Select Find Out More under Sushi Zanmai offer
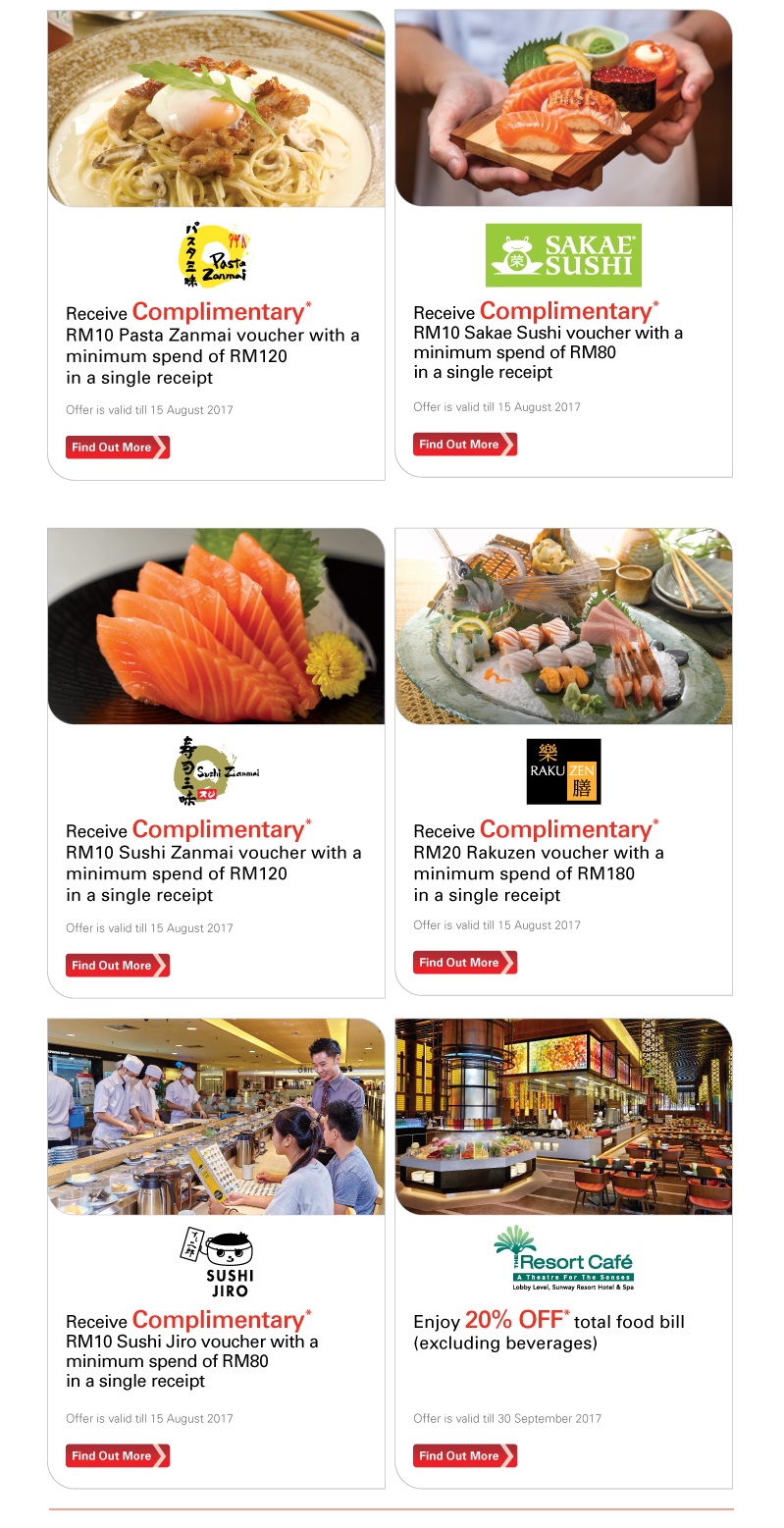Viewport: 784px width, 1528px height. pyautogui.click(x=117, y=966)
